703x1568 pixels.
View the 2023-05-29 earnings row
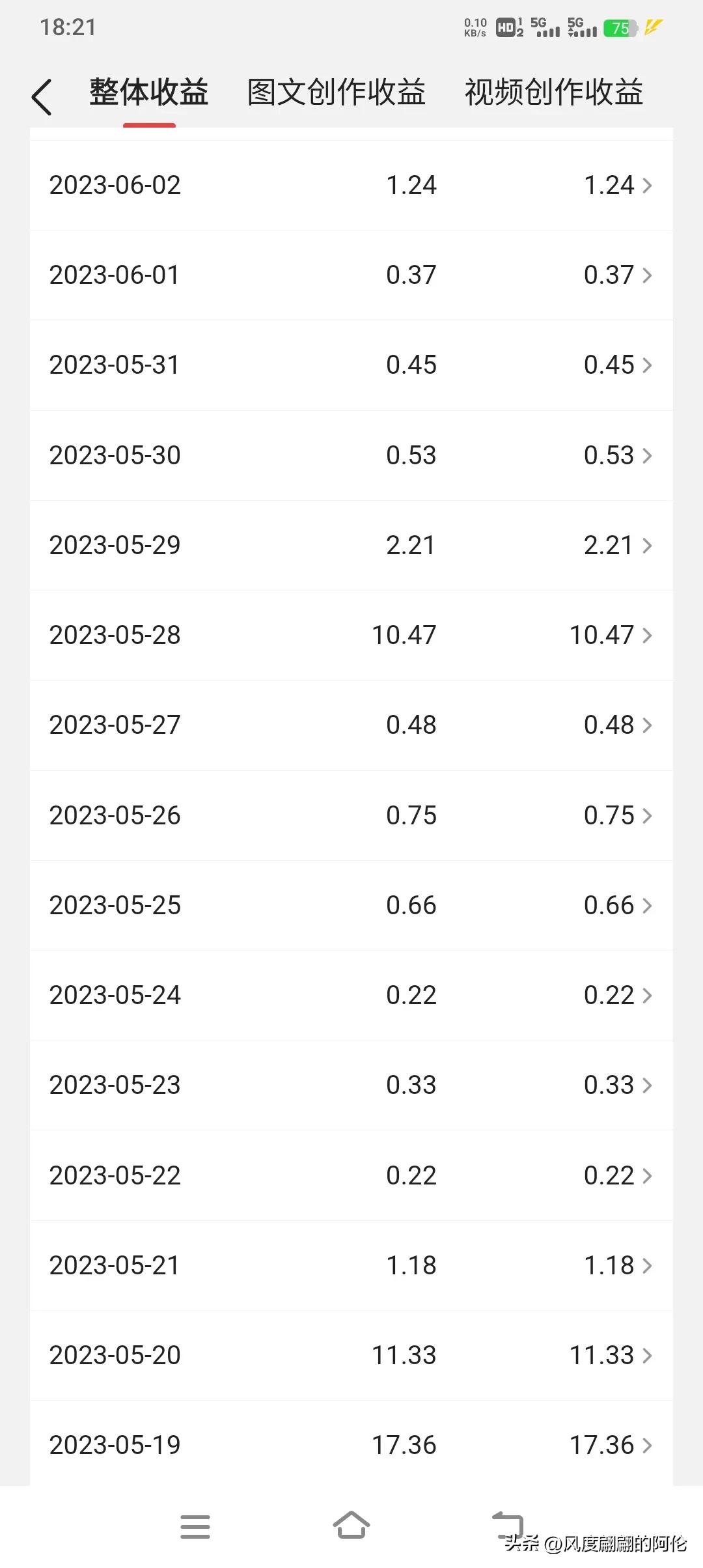pos(351,546)
